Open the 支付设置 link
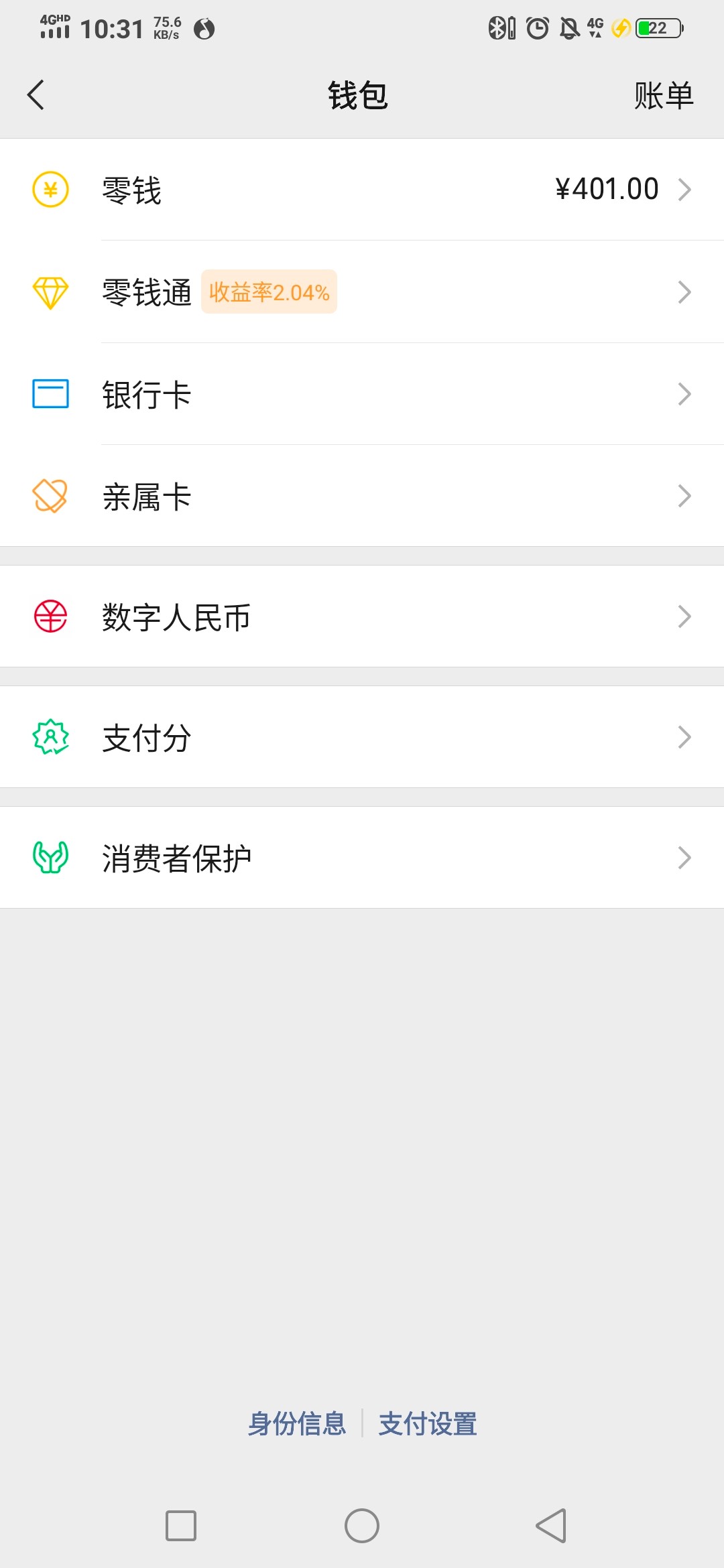 click(x=428, y=1423)
